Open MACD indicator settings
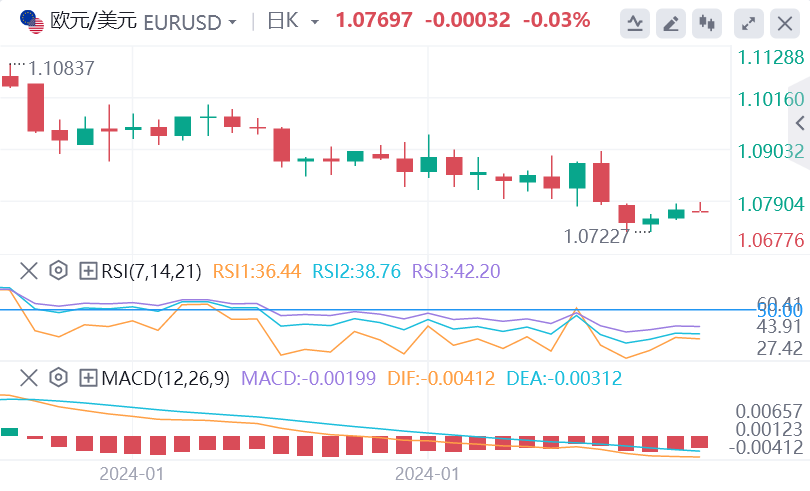Viewport: 810px width, 491px height. [58, 378]
